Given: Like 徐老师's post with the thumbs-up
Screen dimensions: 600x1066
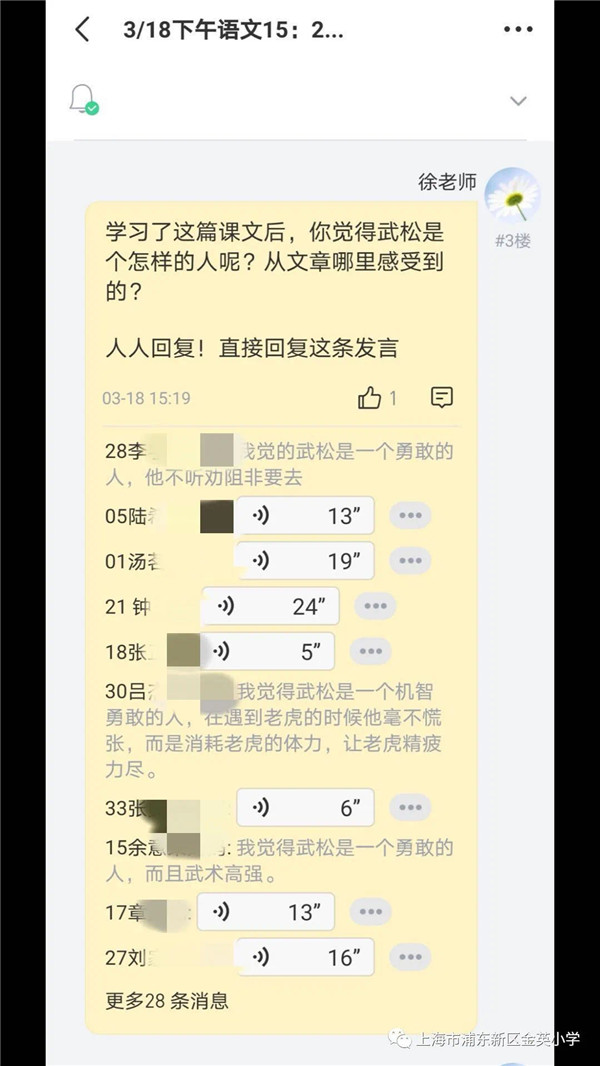Looking at the screenshot, I should [370, 398].
